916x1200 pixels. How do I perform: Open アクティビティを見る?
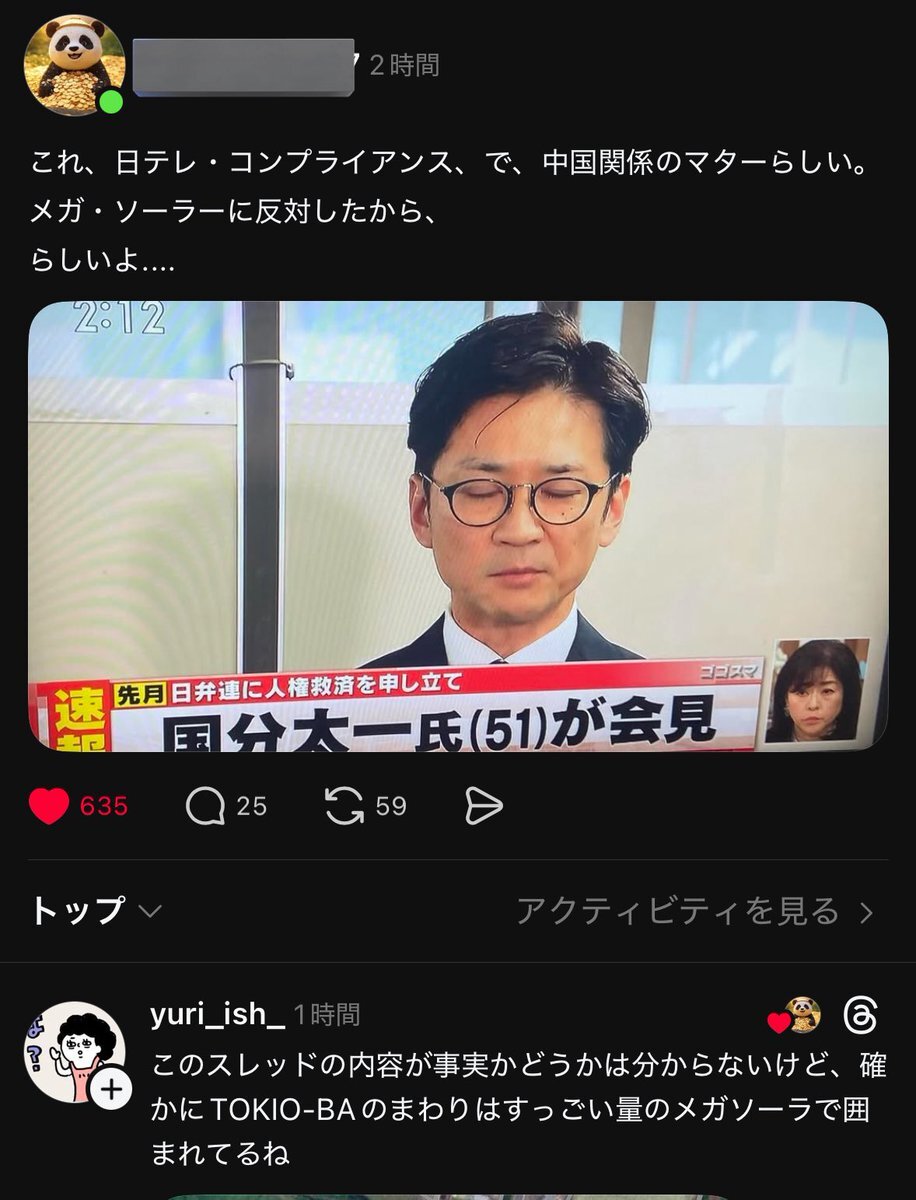click(695, 911)
